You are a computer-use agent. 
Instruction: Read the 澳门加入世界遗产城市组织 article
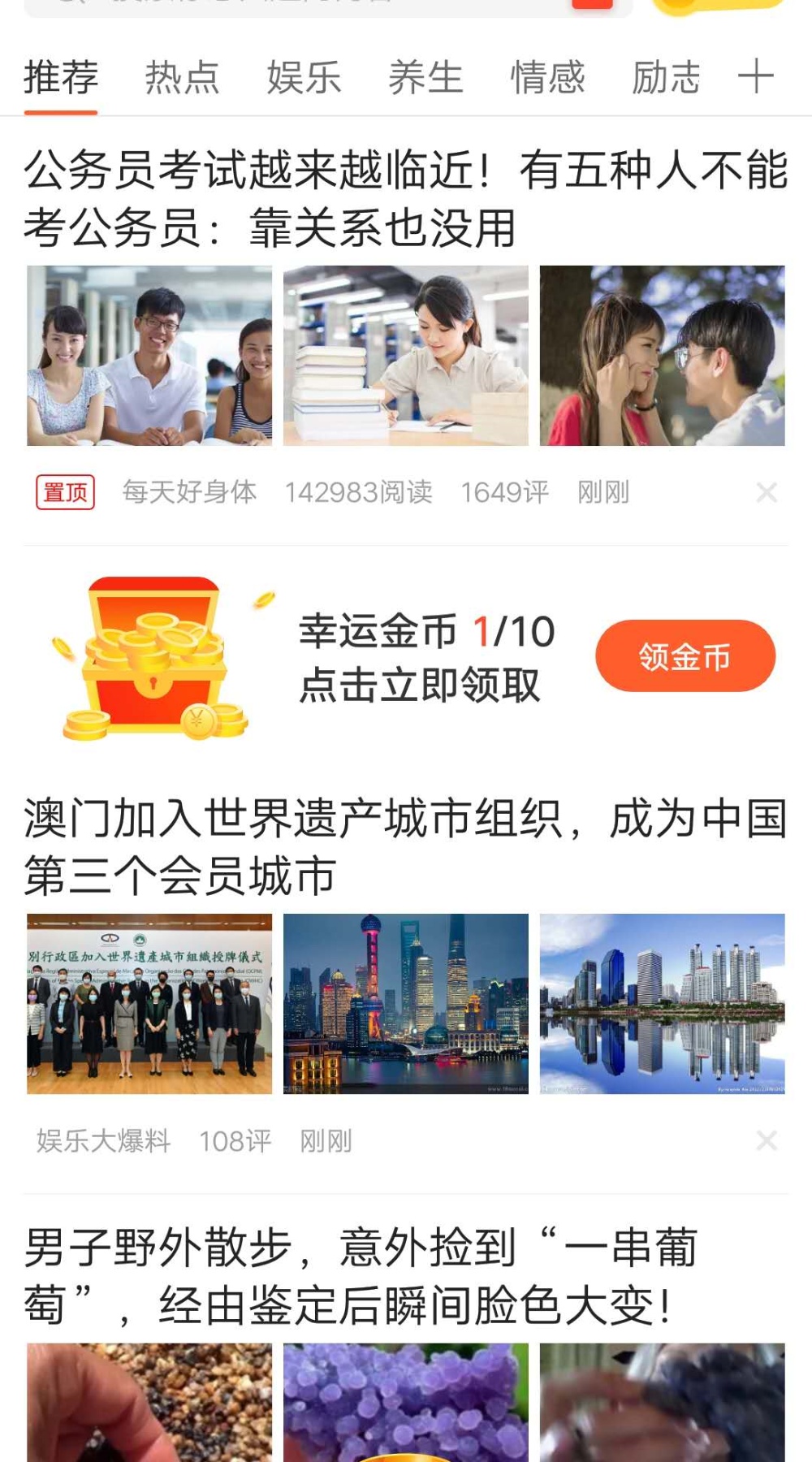point(406,846)
